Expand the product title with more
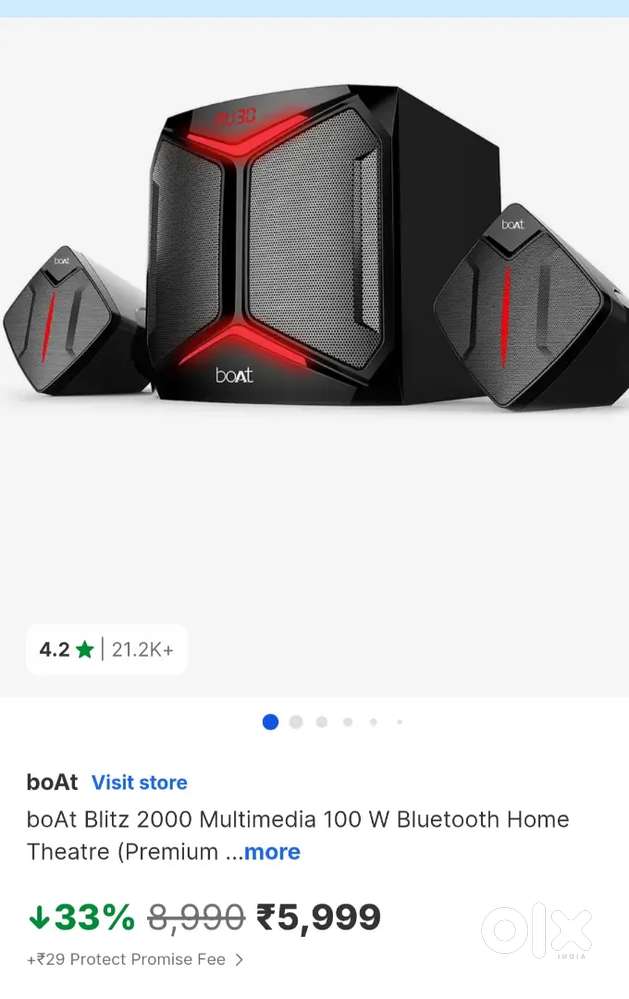The image size is (629, 999). [x=272, y=852]
